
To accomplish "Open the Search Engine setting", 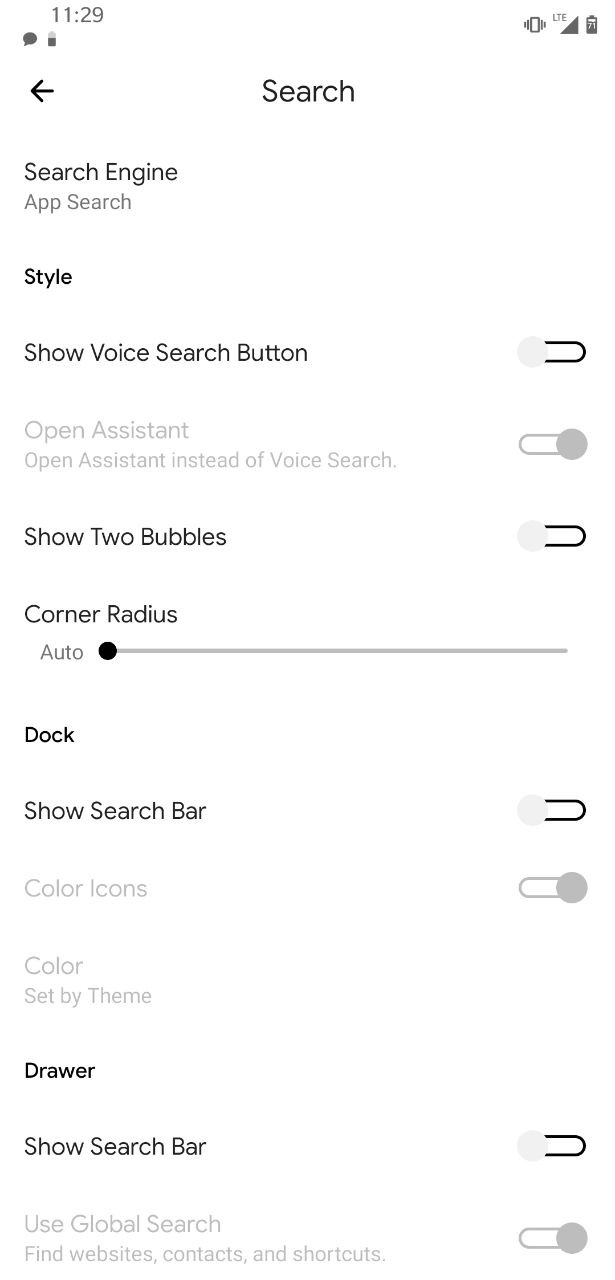I will pos(307,187).
